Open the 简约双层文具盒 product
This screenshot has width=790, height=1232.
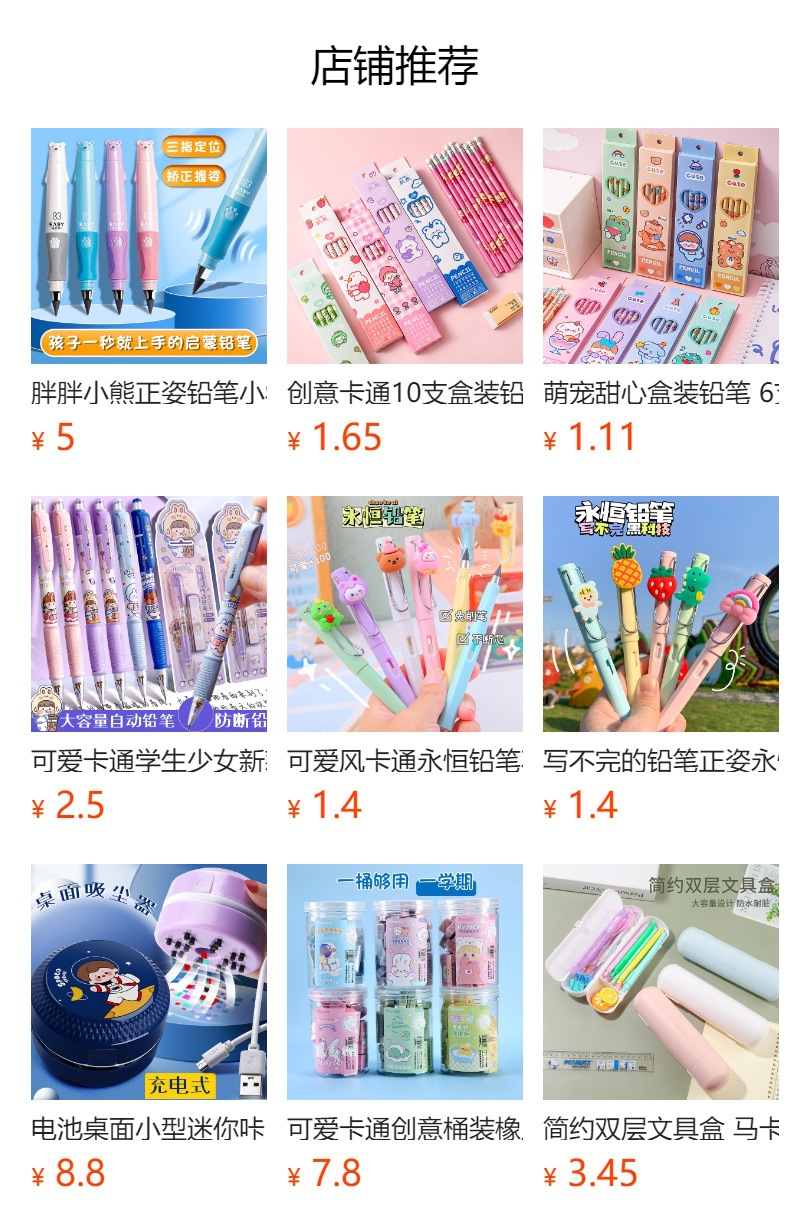661,982
